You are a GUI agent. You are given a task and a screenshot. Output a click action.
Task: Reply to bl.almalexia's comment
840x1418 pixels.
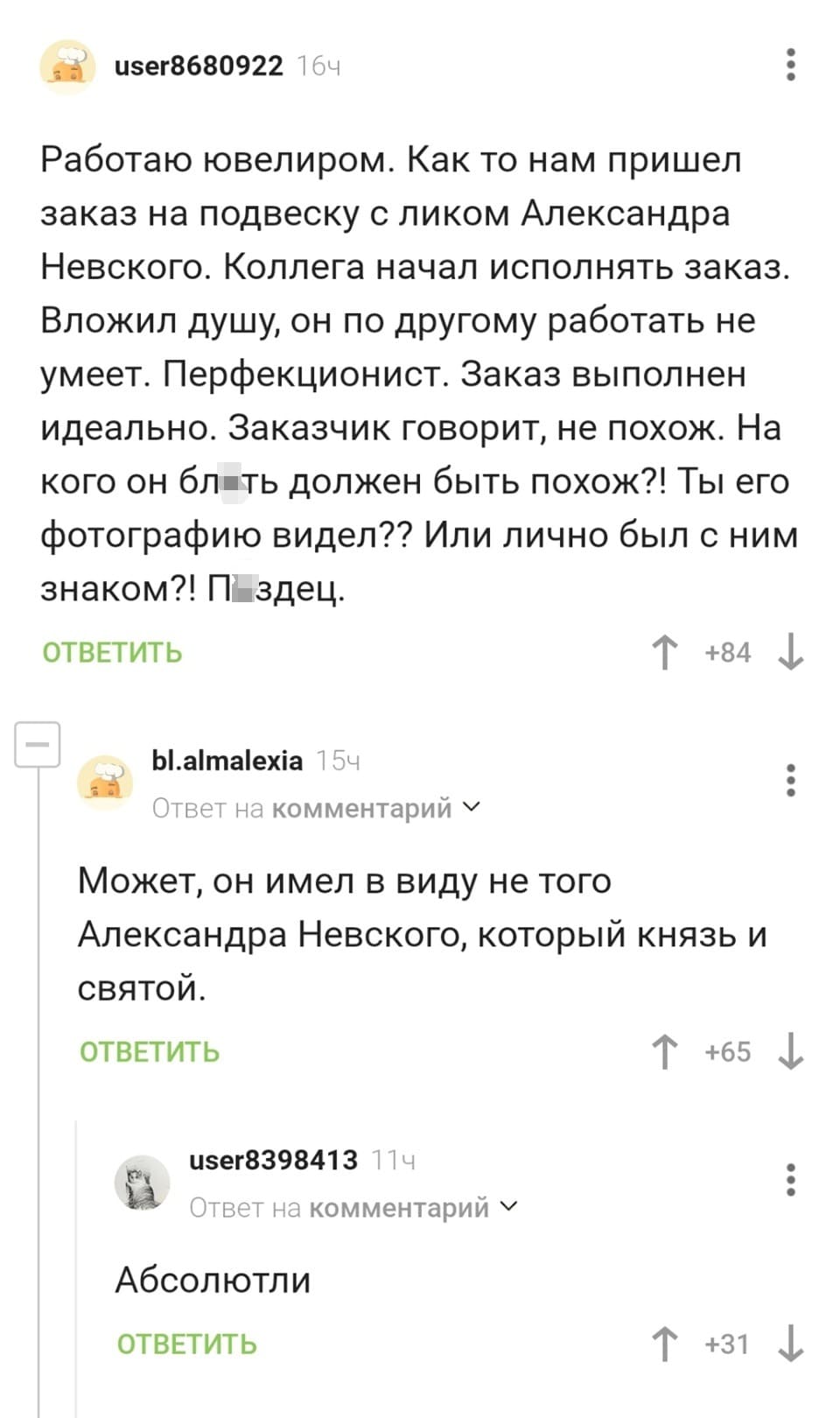(149, 1052)
